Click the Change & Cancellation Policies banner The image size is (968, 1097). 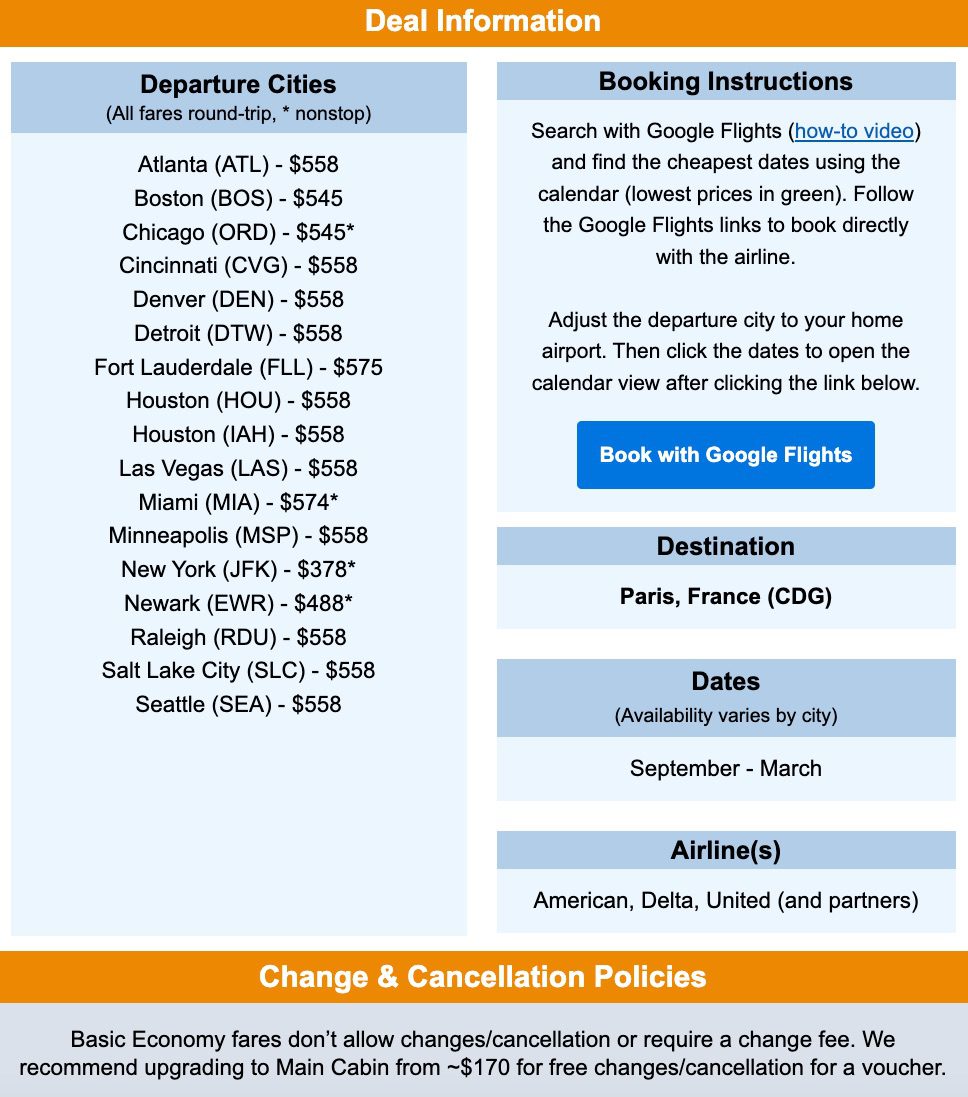tap(484, 976)
